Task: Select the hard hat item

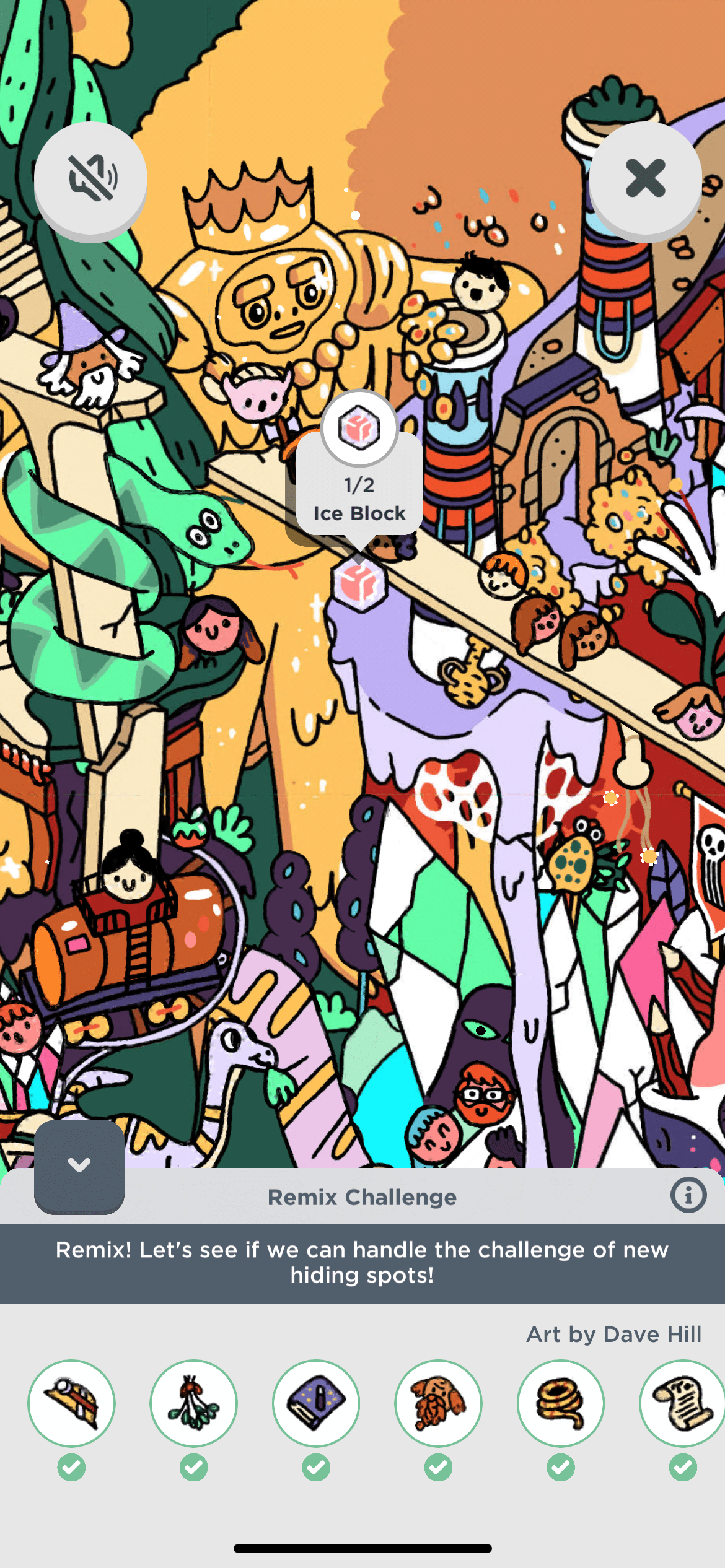Action: click(x=71, y=1403)
